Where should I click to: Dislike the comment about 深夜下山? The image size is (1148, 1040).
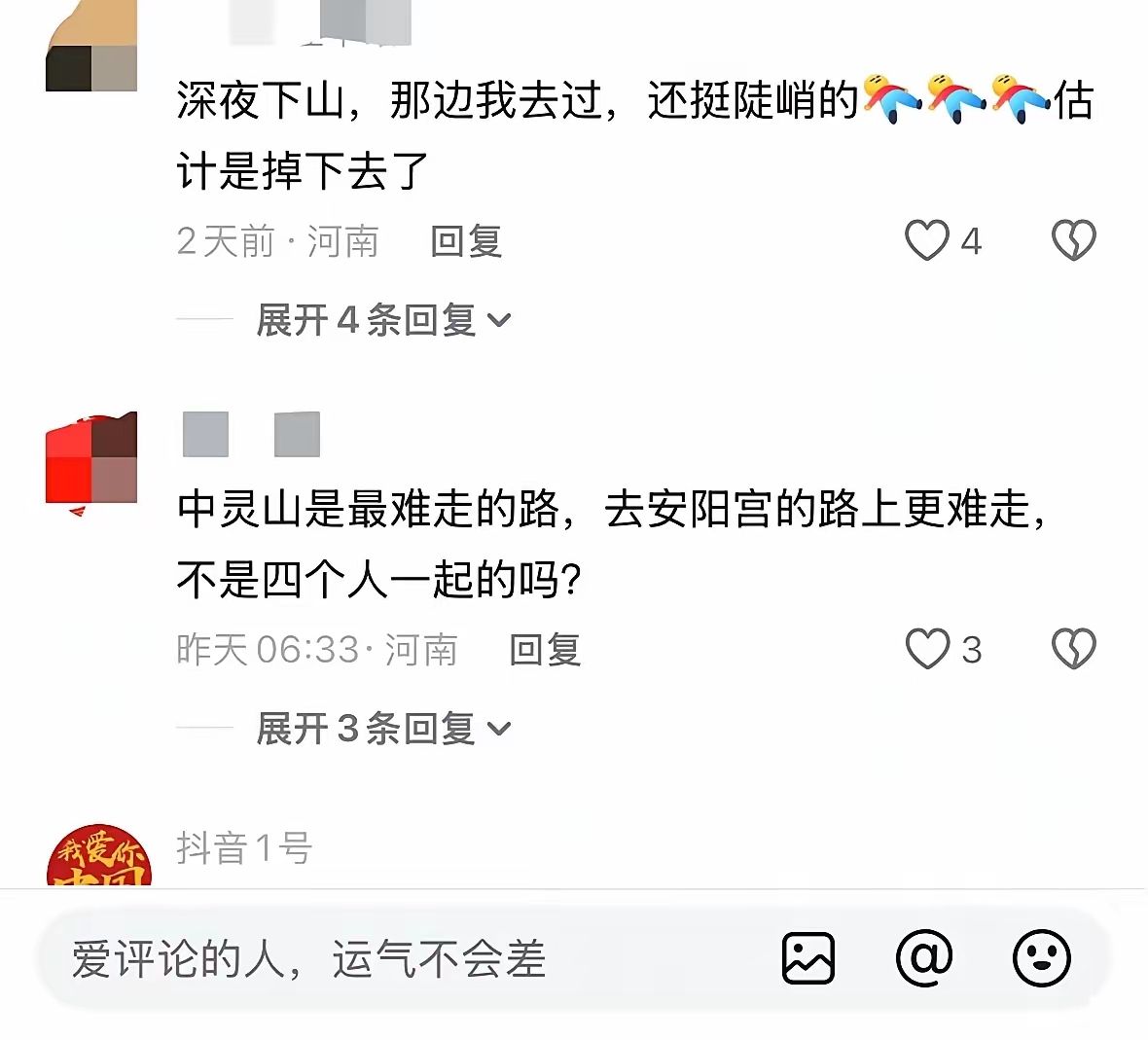[1074, 240]
